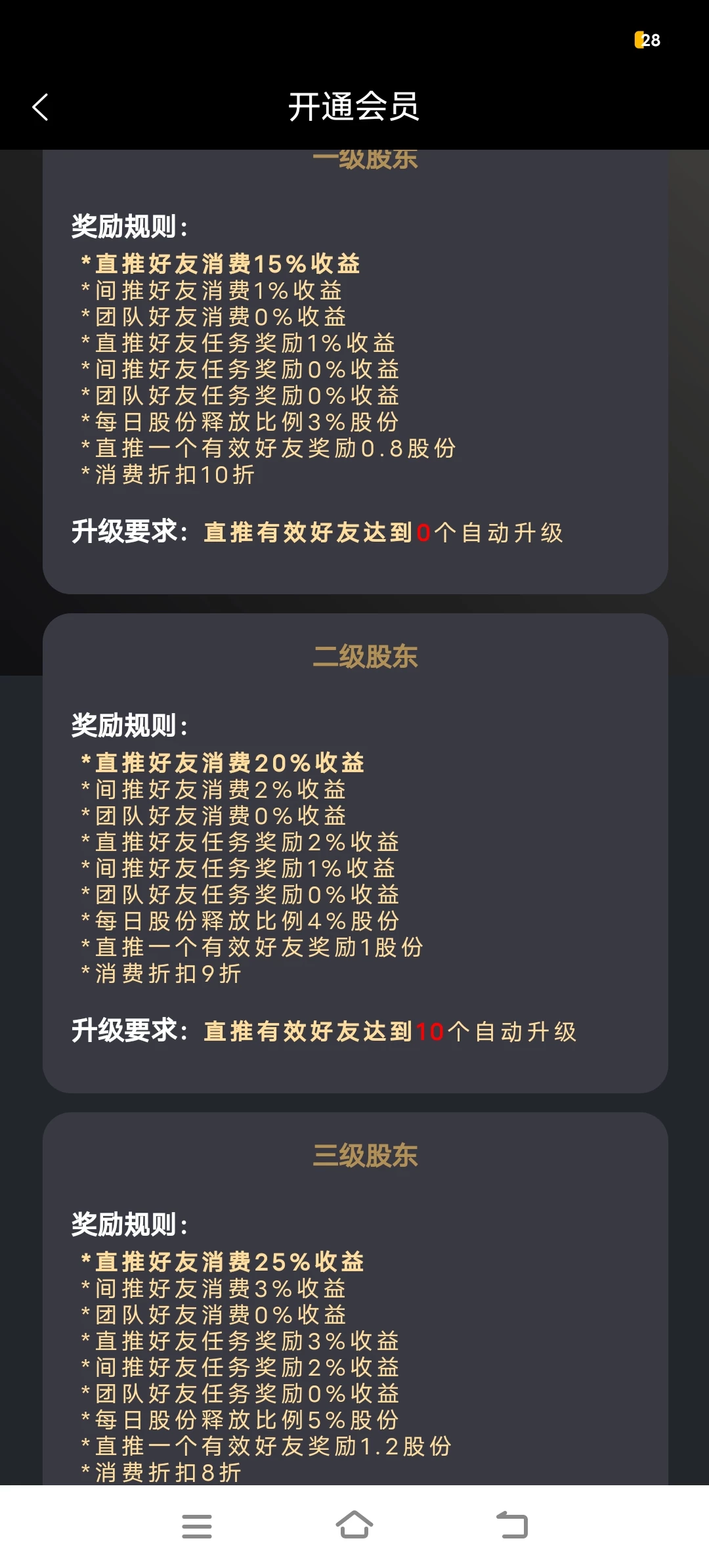This screenshot has width=709, height=1568.
Task: Tap the battery indicator in status bar
Action: (x=646, y=41)
